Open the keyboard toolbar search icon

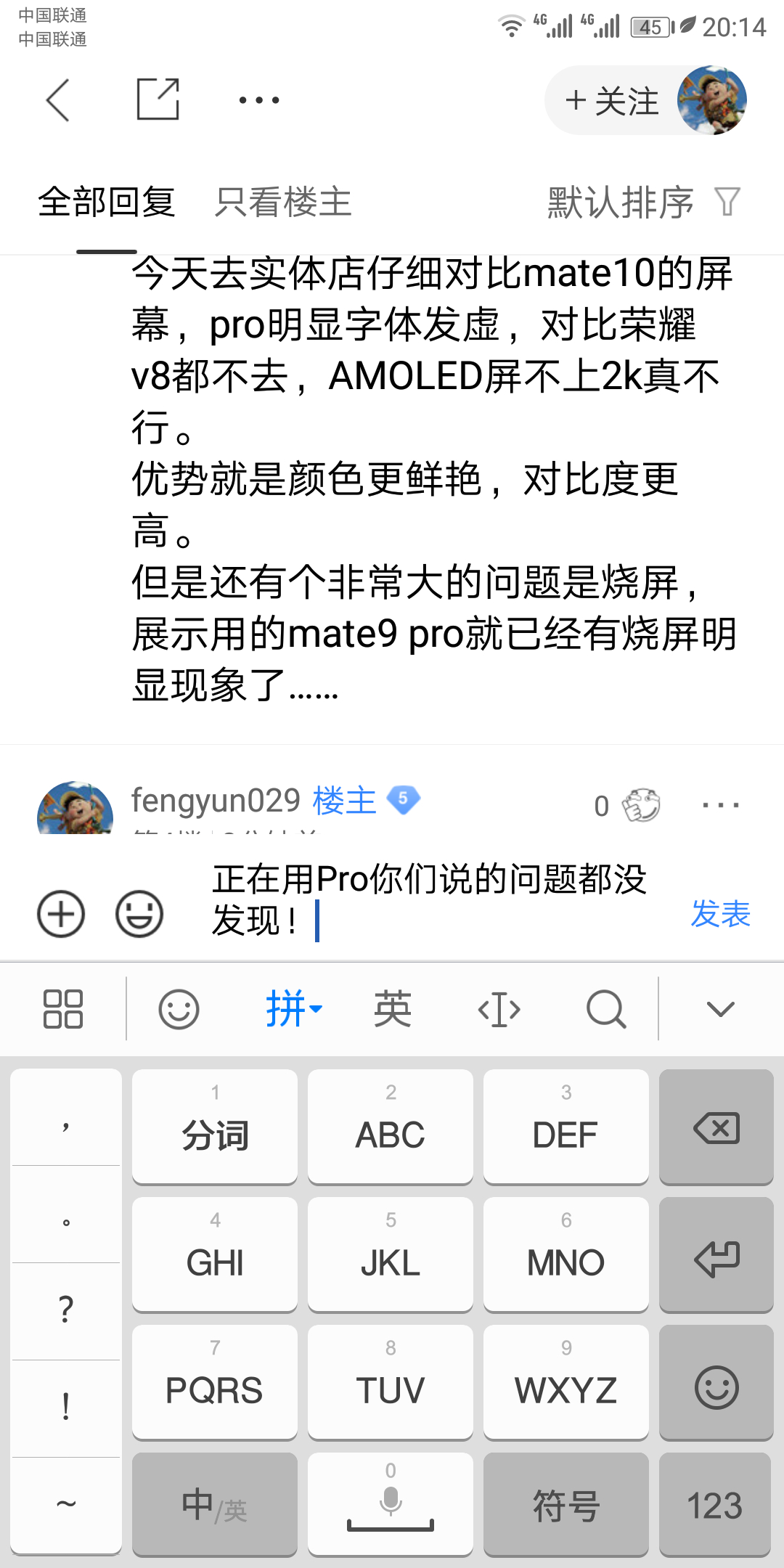605,1009
